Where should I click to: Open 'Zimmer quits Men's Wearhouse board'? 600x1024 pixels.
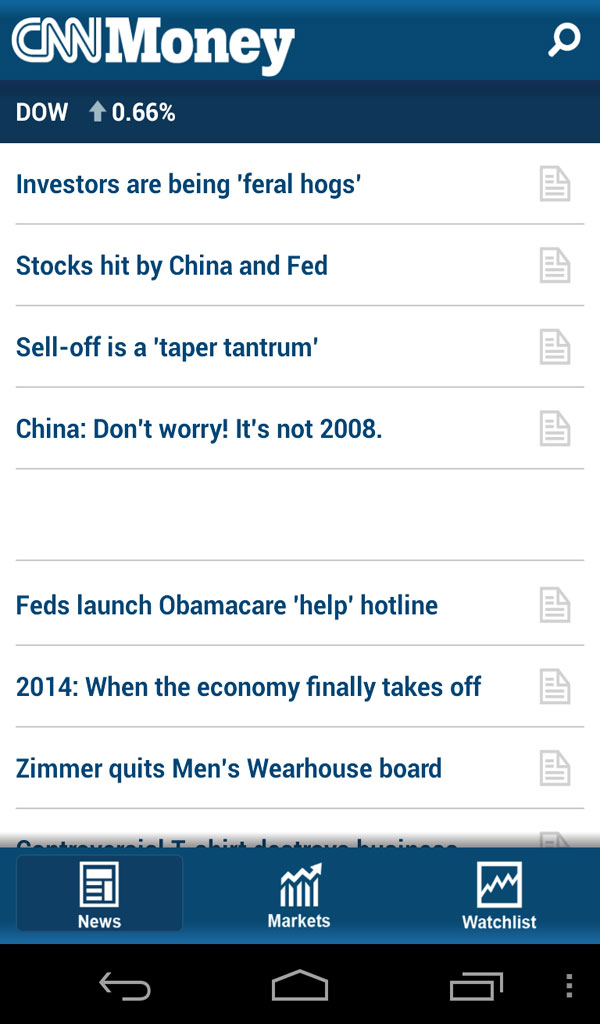229,769
